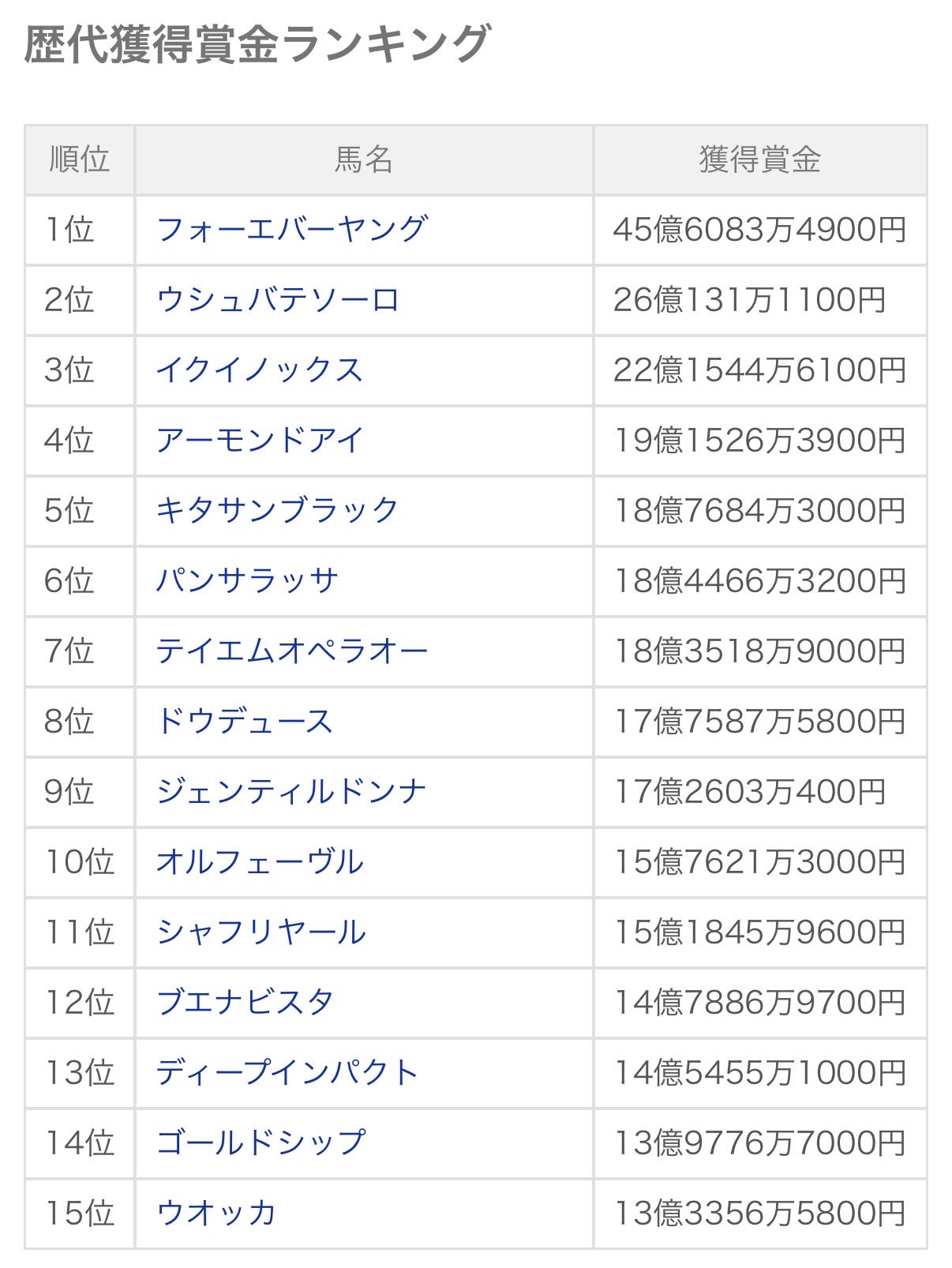Tap the イクイノックス link
The width and height of the screenshot is (952, 1268).
click(x=259, y=370)
